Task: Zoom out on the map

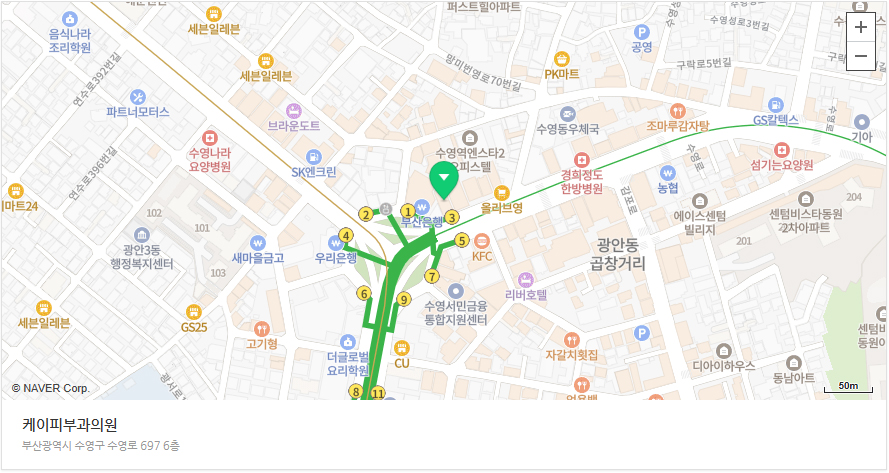Action: 860,57
